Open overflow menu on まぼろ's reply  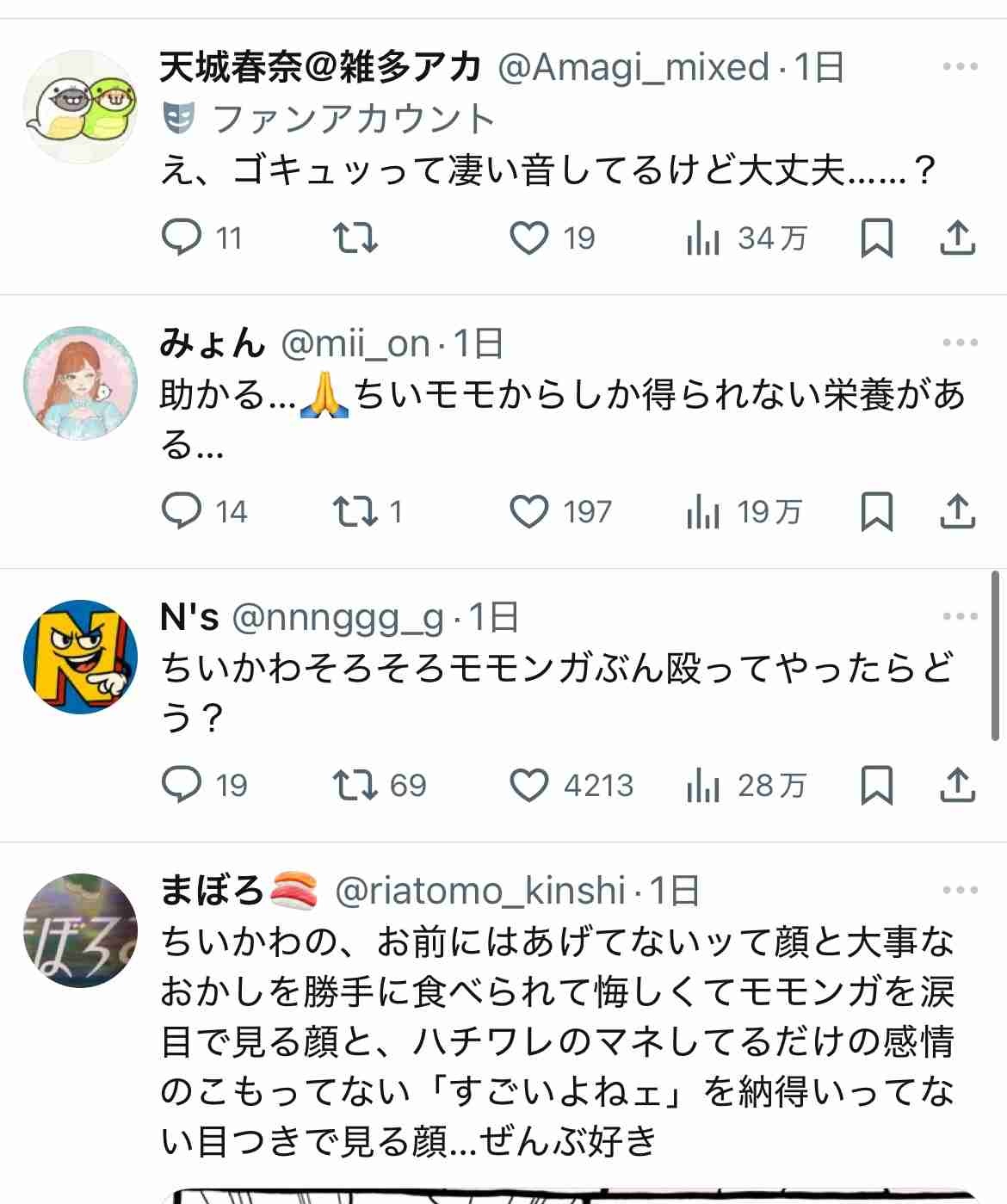(960, 891)
